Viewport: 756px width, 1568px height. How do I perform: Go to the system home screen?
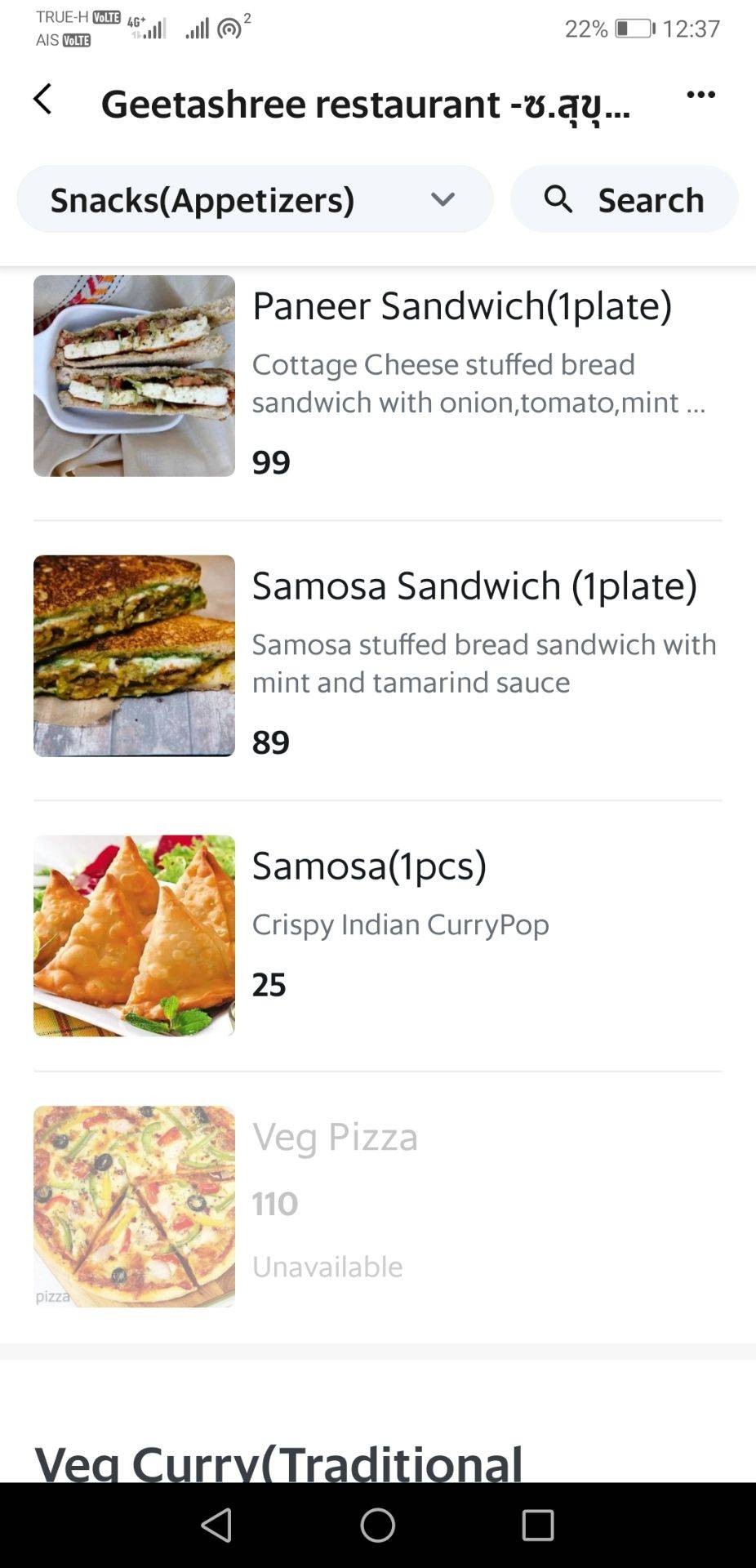[377, 1525]
